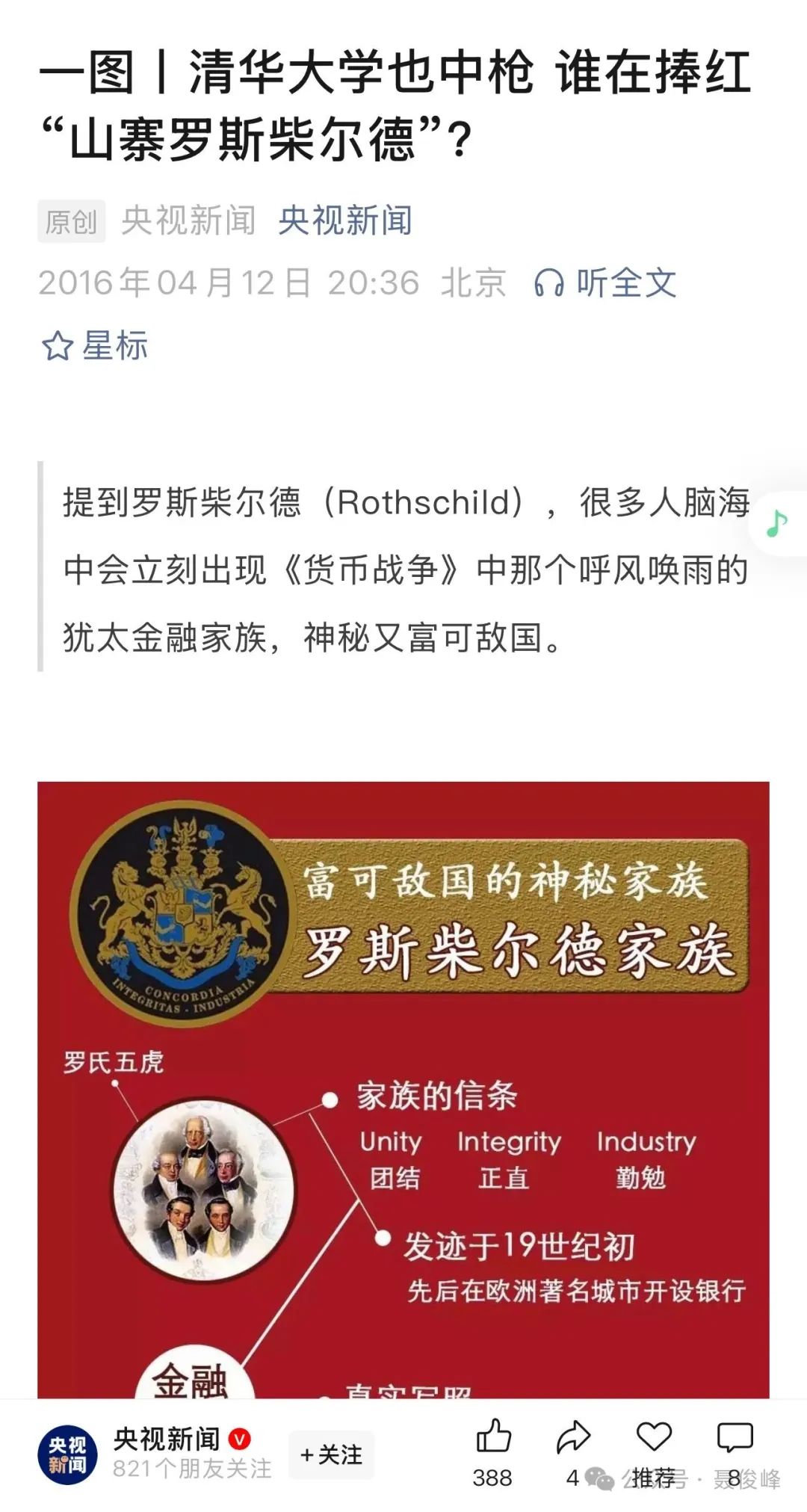The image size is (807, 1512).
Task: Like the article with thumbs up
Action: (x=493, y=1437)
